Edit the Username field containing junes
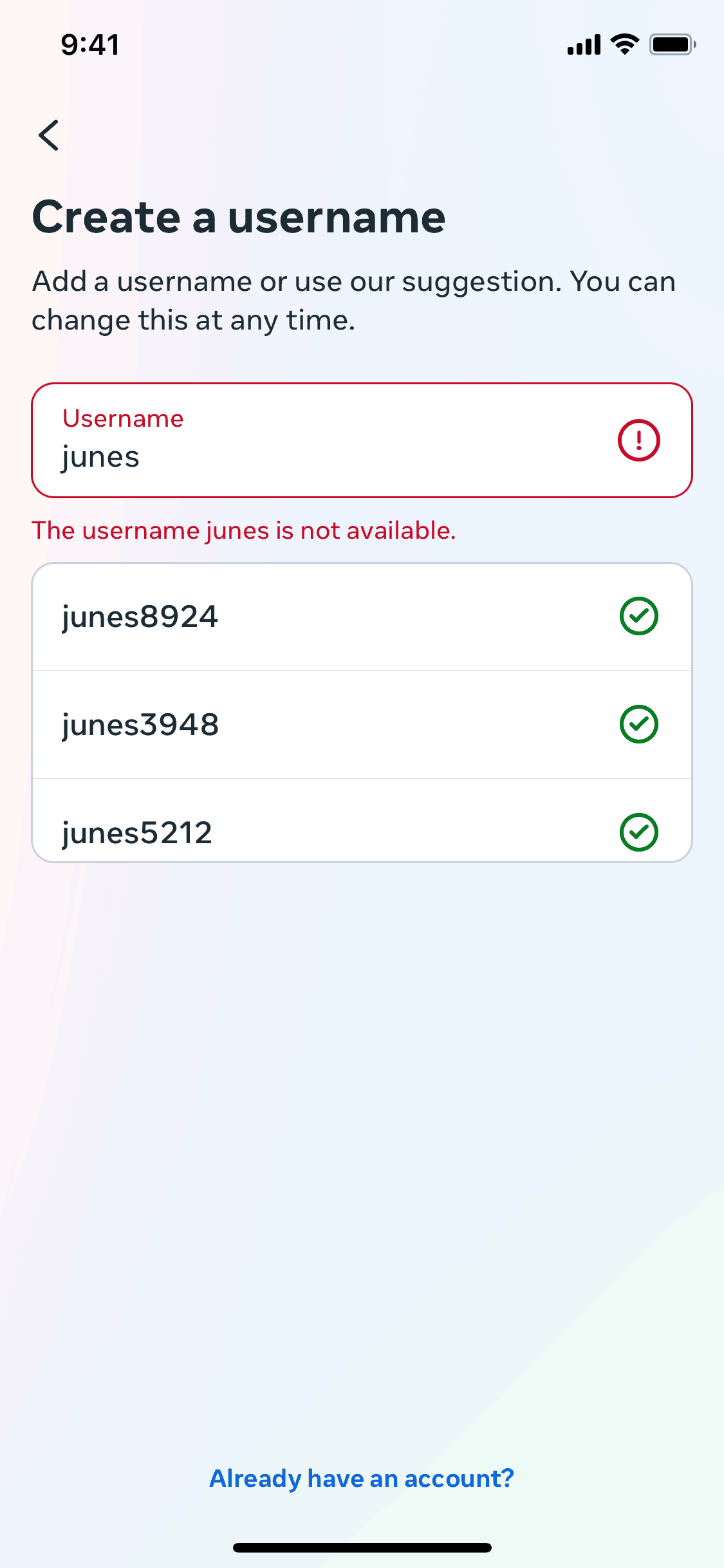The width and height of the screenshot is (724, 1568). click(322, 442)
